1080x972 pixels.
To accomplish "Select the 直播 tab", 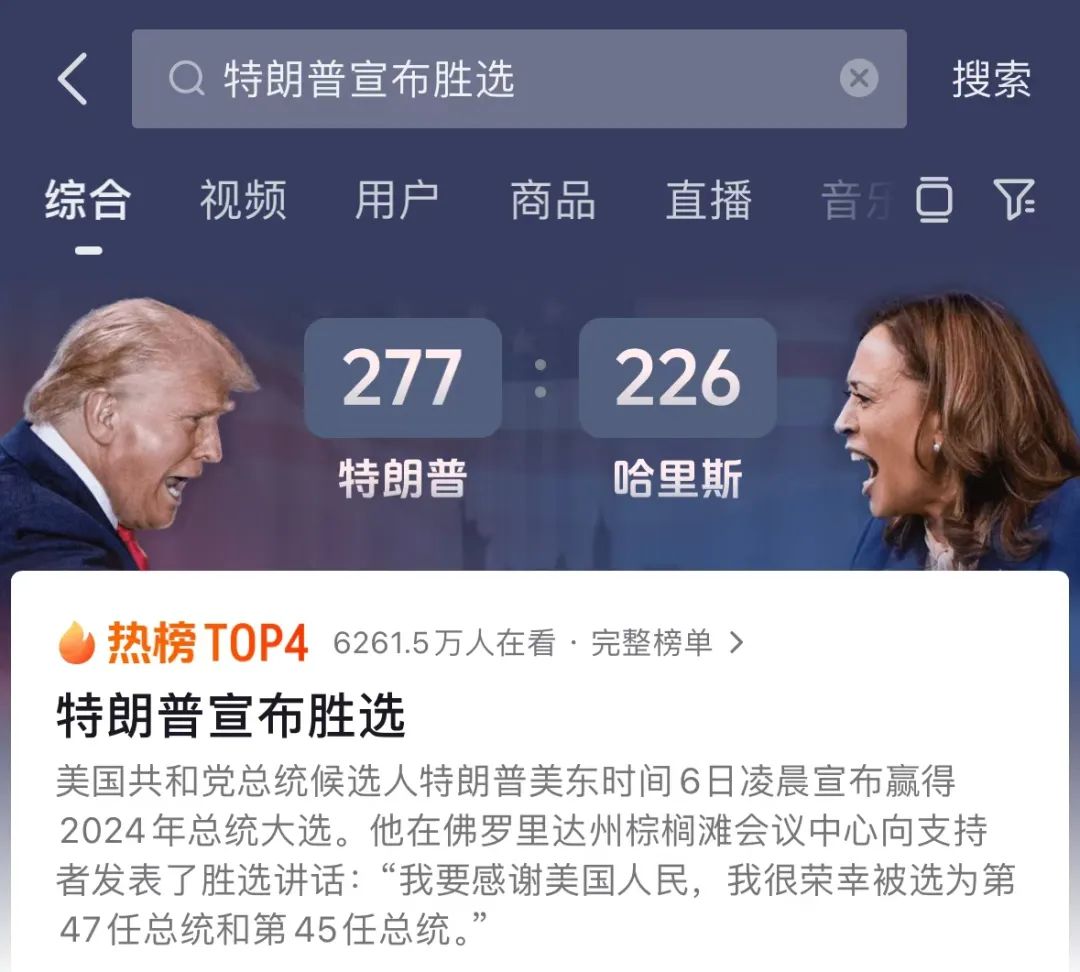I will [708, 200].
